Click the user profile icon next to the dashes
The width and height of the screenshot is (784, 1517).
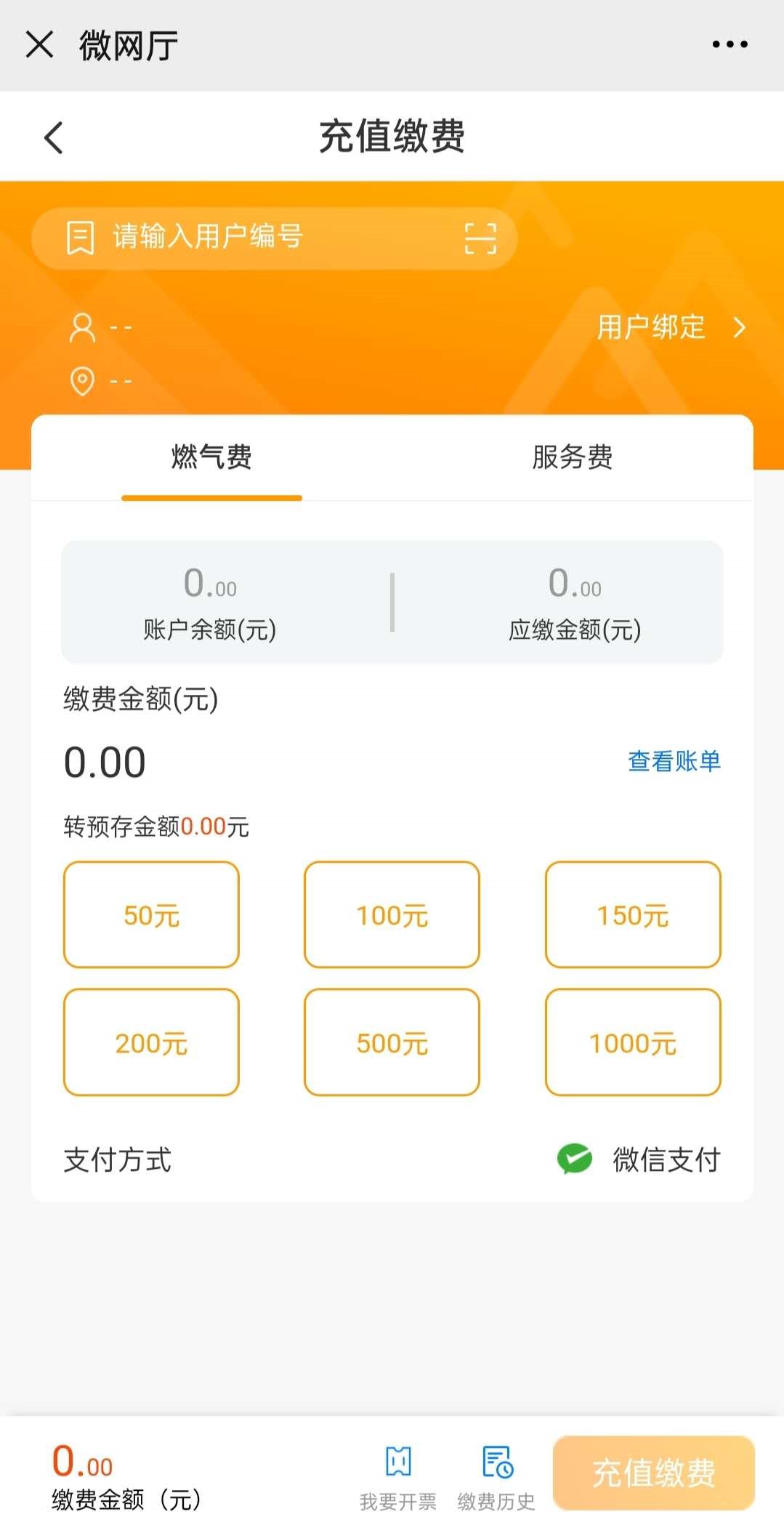[x=82, y=327]
